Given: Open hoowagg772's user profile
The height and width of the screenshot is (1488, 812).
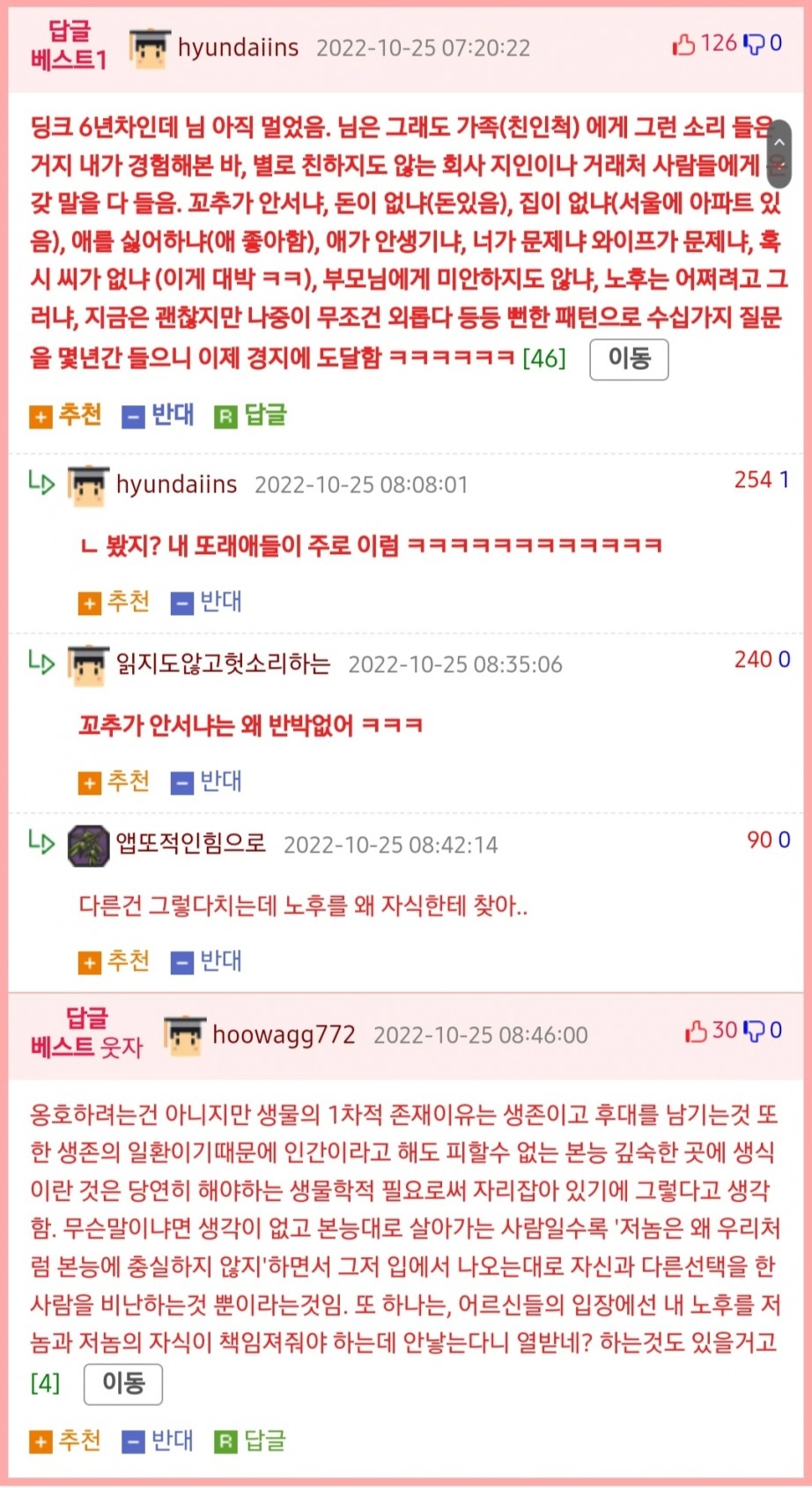Looking at the screenshot, I should (284, 1034).
